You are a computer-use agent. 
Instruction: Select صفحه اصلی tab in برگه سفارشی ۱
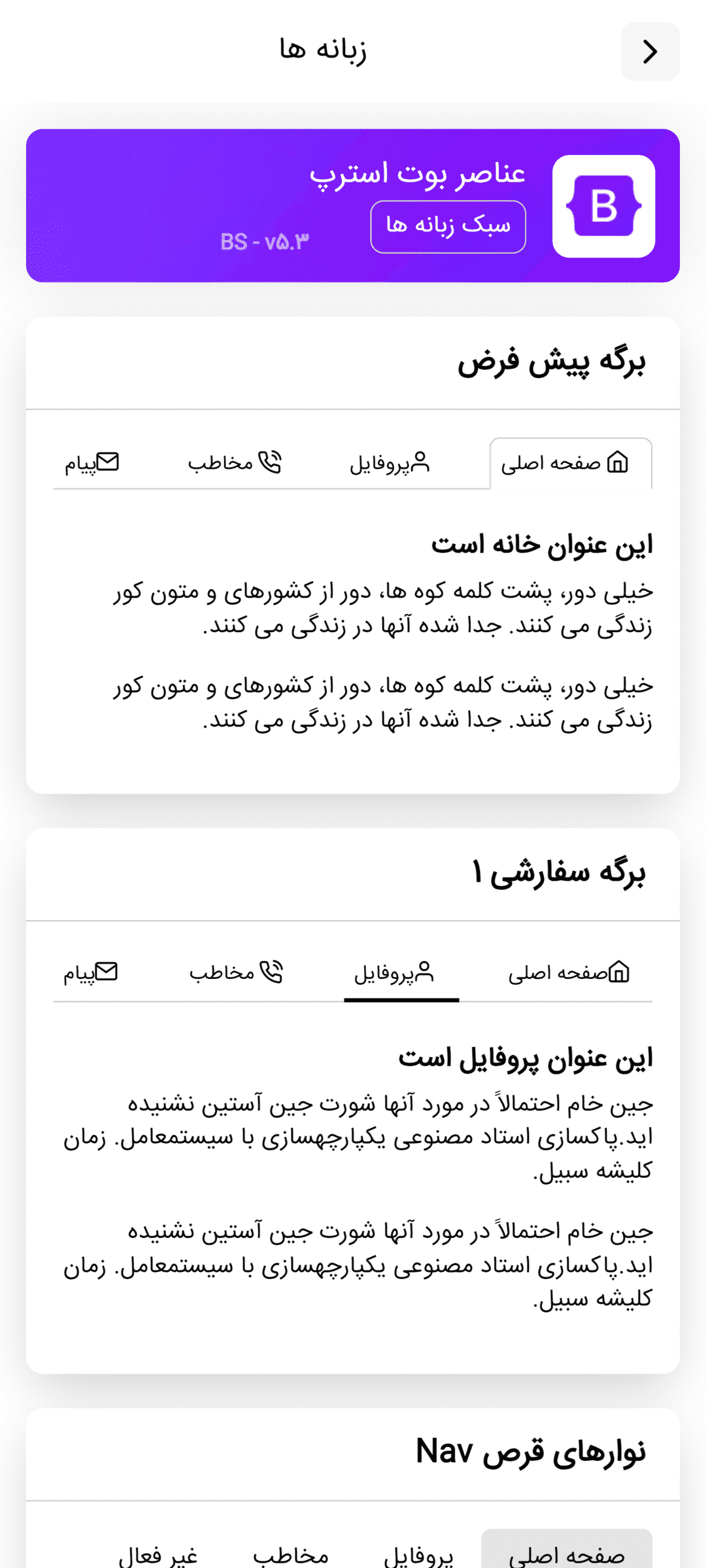[x=569, y=973]
